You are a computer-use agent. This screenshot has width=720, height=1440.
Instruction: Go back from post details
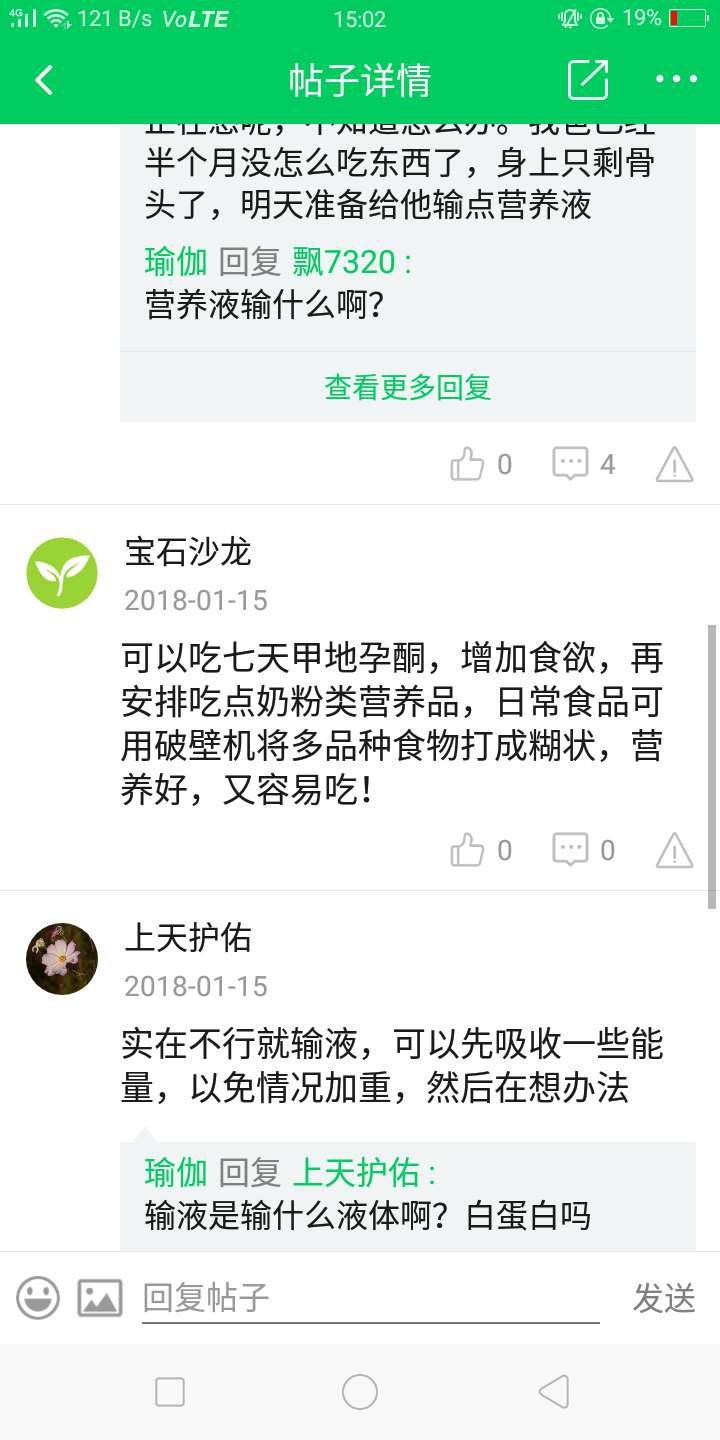pyautogui.click(x=44, y=80)
